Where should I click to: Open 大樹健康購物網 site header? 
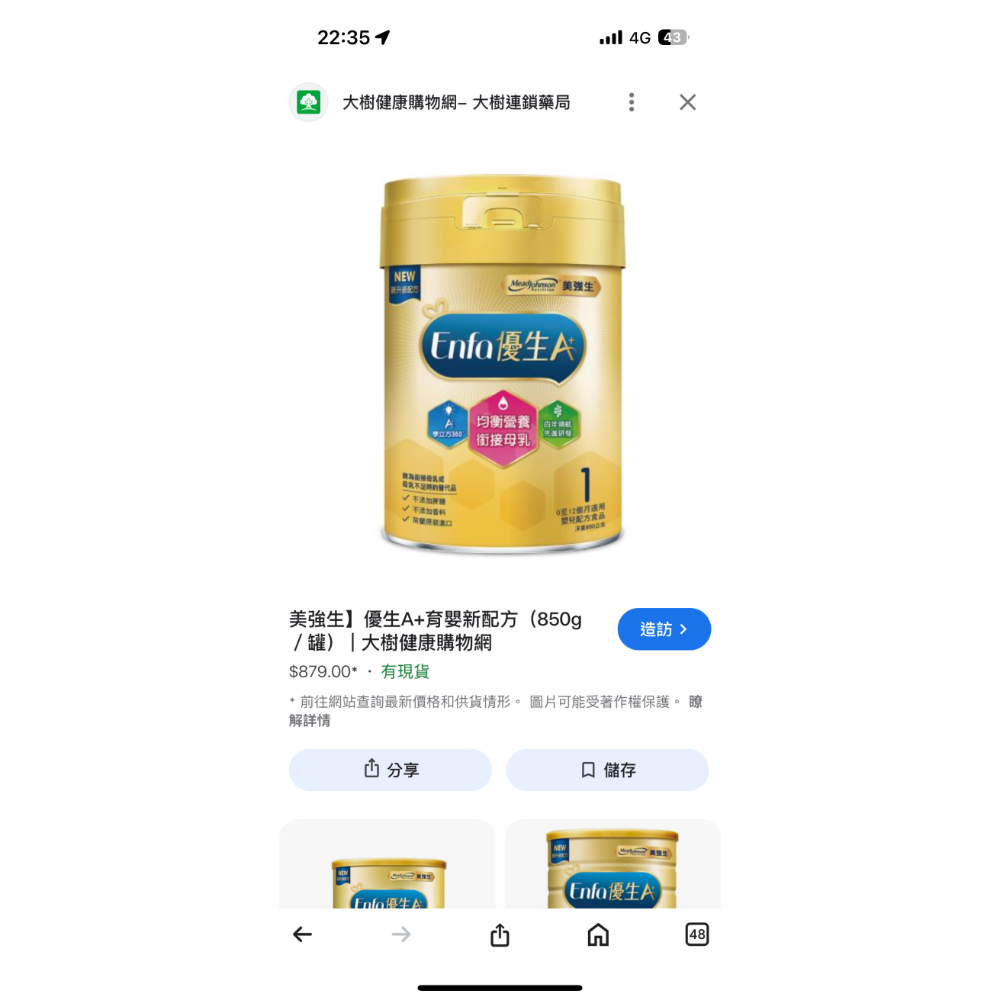[x=455, y=102]
